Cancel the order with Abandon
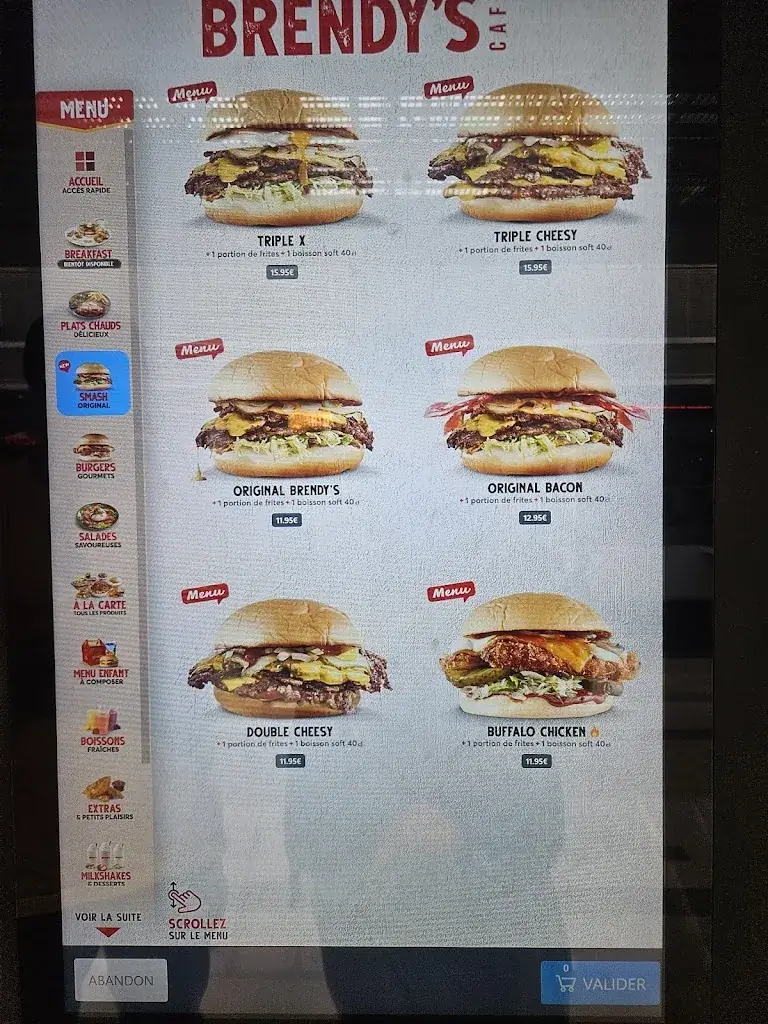Screen dimensions: 768x1024 click(121, 980)
